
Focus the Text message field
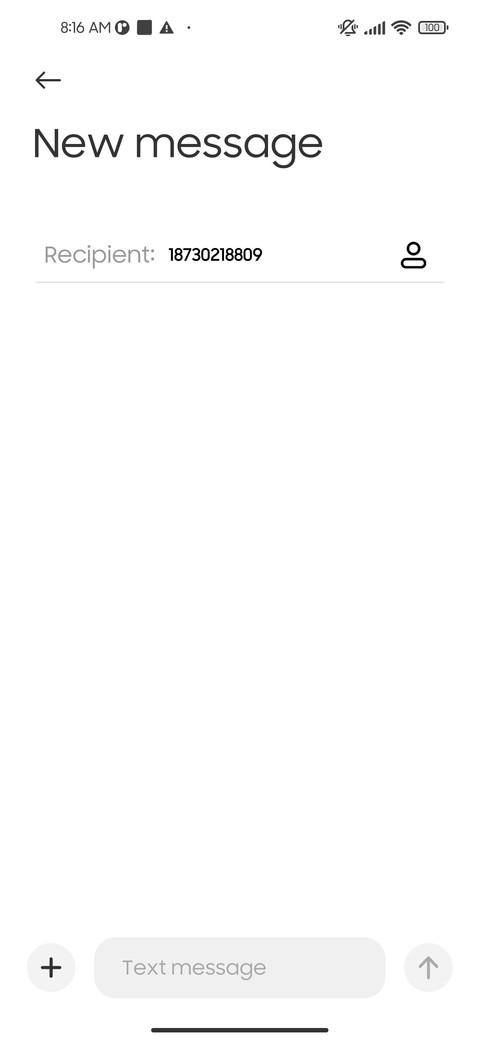coord(240,968)
